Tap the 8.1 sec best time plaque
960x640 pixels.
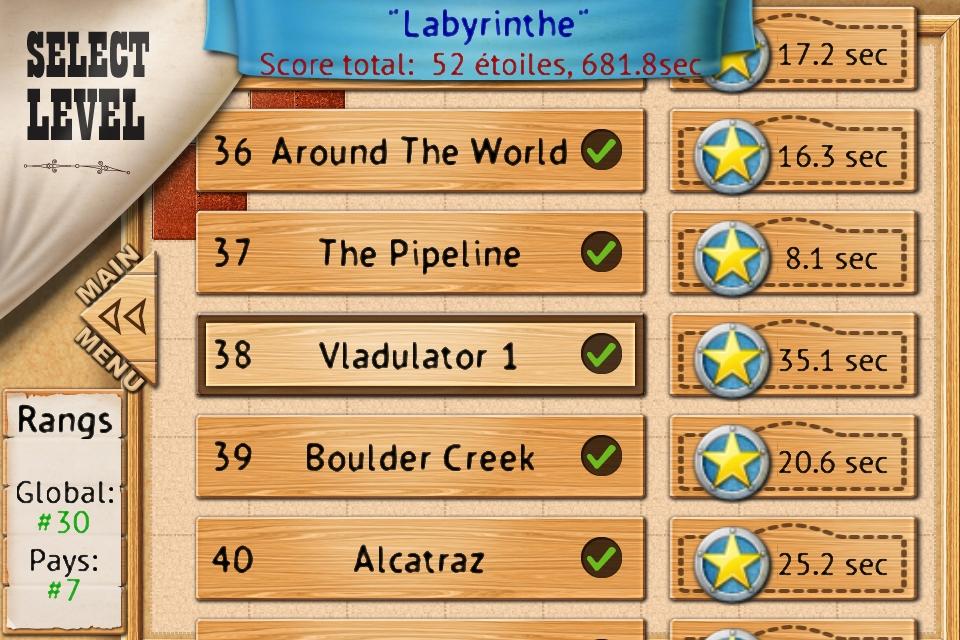[792, 255]
